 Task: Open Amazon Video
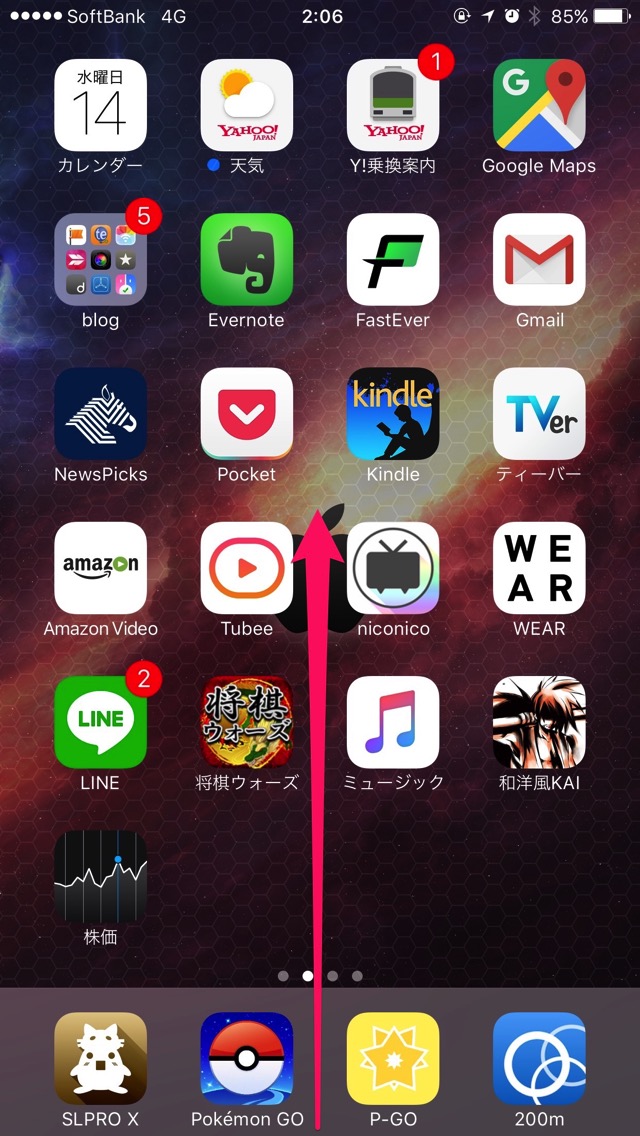pos(100,568)
